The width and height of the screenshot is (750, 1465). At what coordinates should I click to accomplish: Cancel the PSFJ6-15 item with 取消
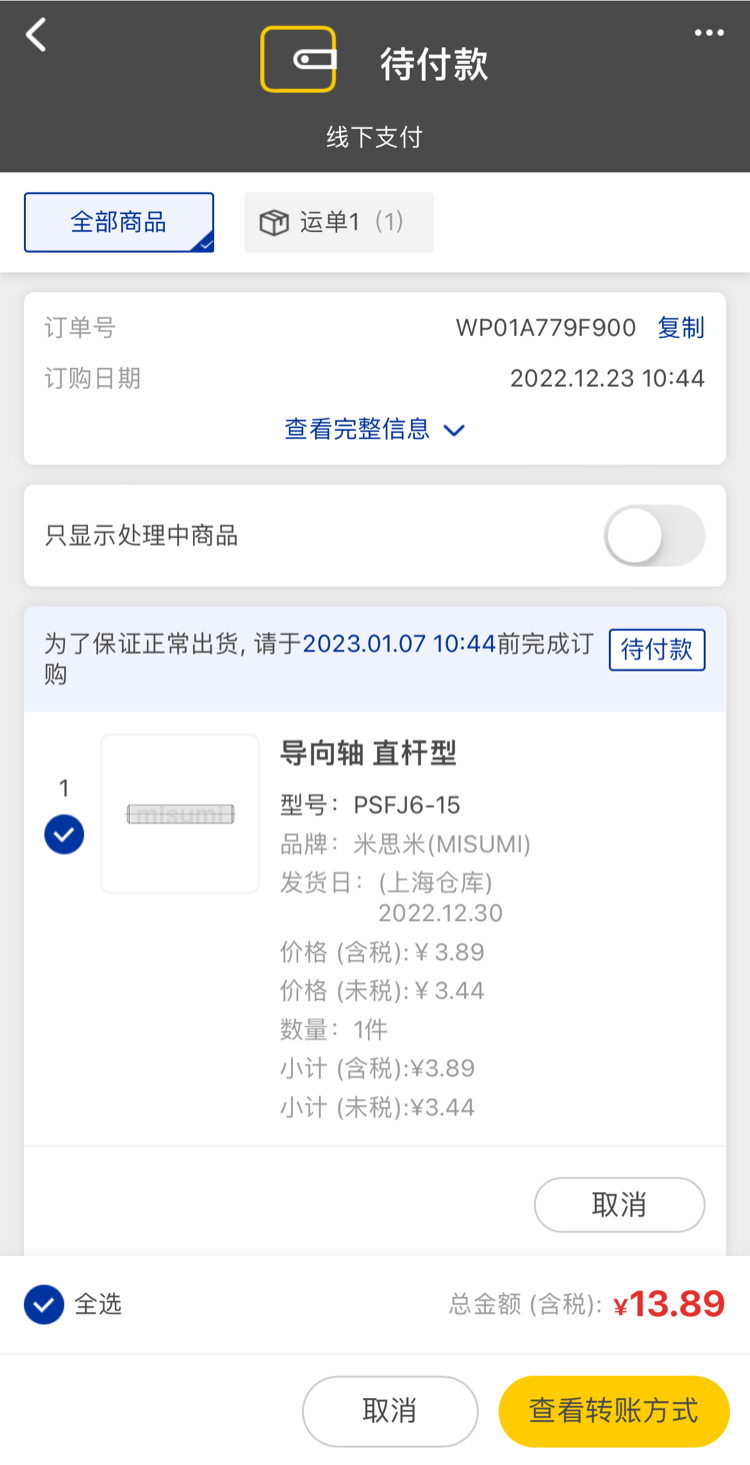tap(619, 1205)
